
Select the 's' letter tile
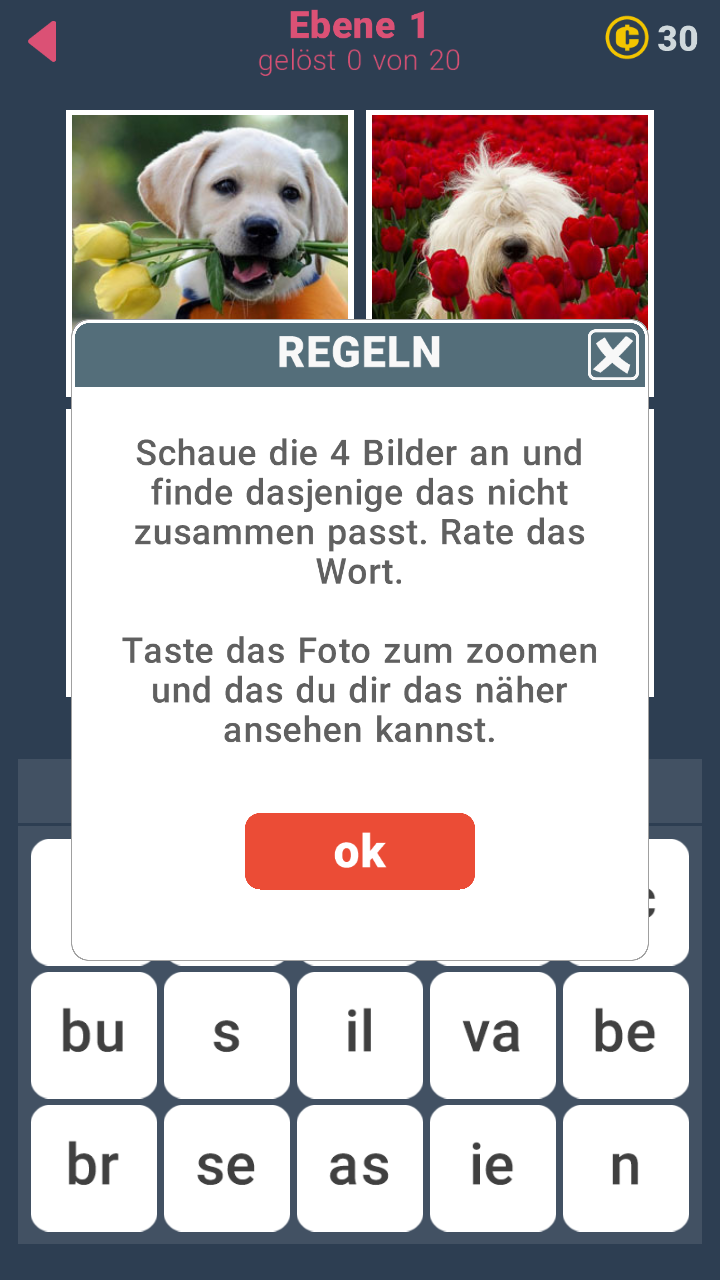[x=227, y=1035]
